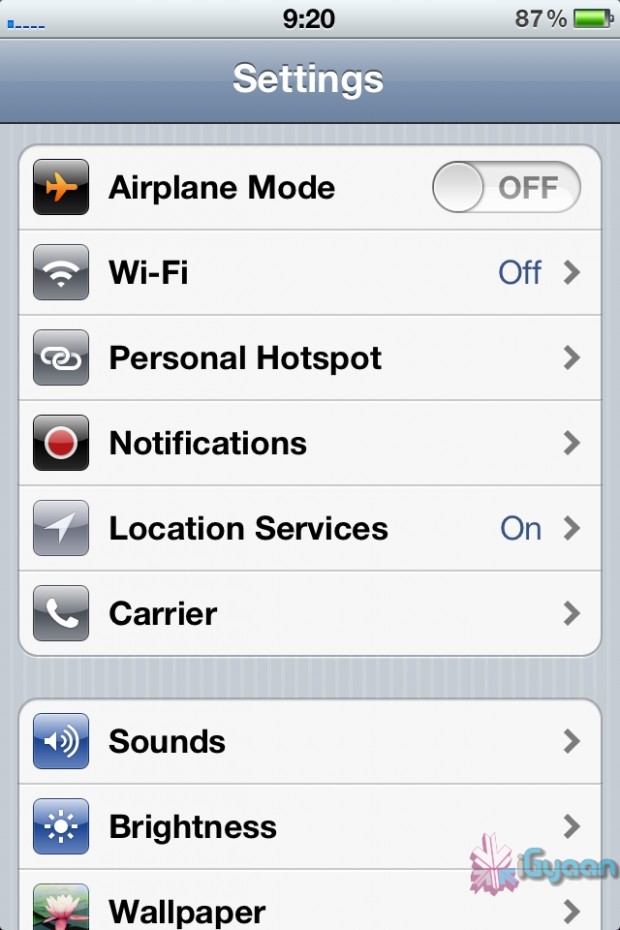Toggle the Airplane Mode switch

506,188
